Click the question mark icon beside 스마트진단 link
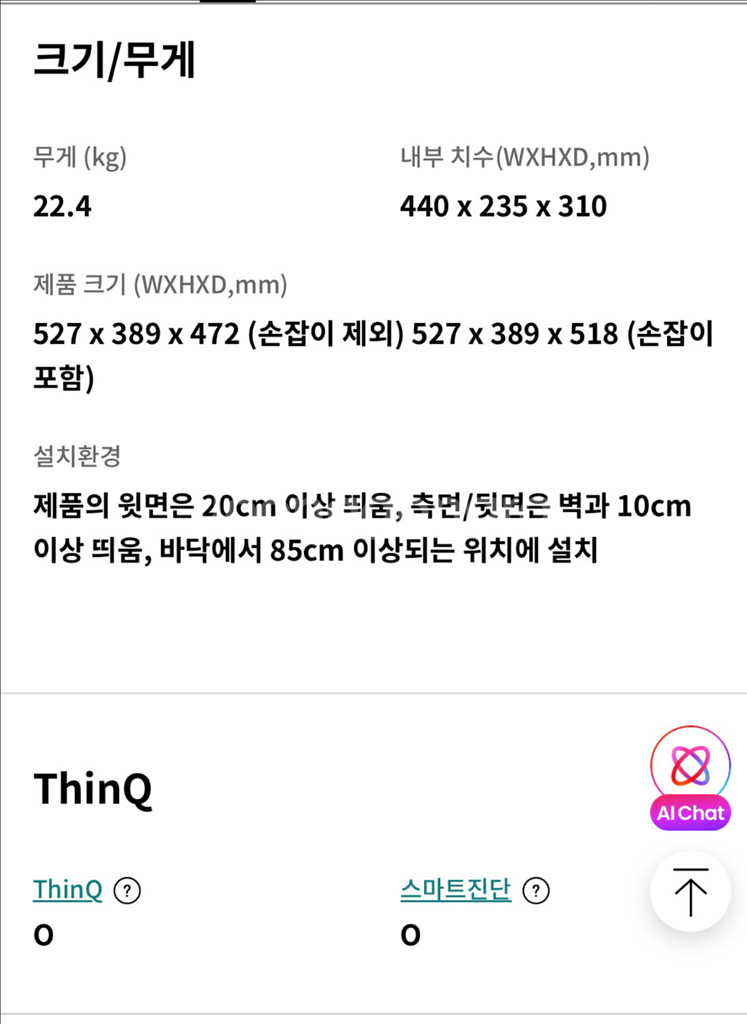This screenshot has width=747, height=1024. point(538,888)
